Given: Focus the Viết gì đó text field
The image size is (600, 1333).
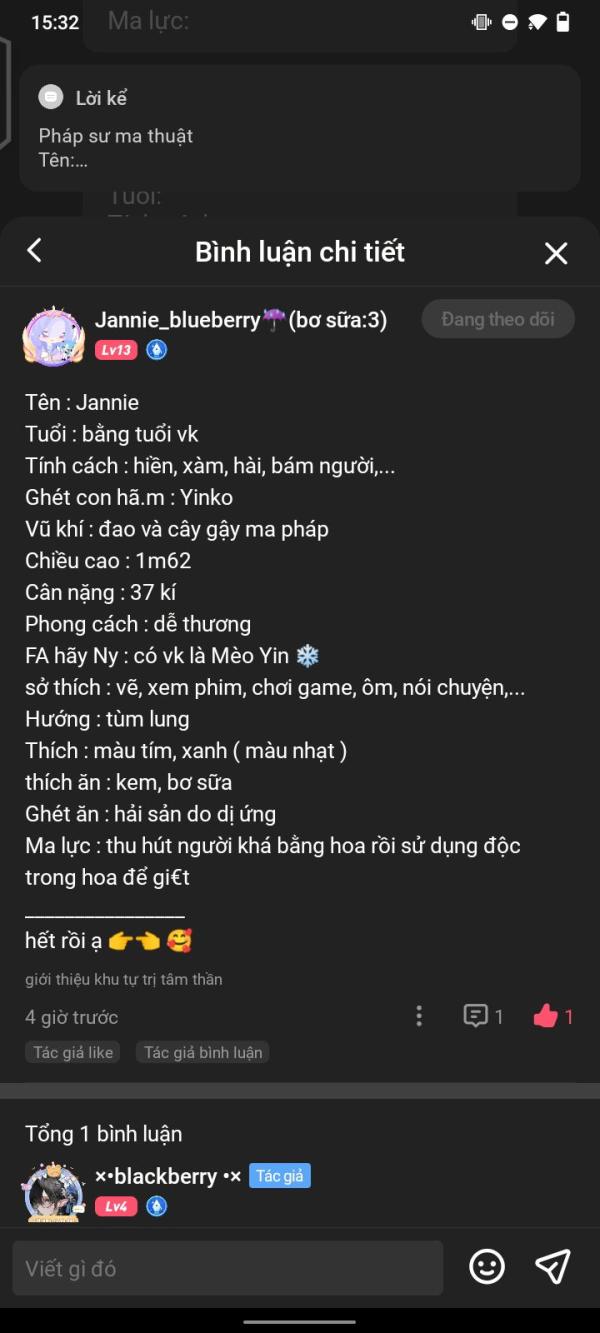Looking at the screenshot, I should (228, 1268).
